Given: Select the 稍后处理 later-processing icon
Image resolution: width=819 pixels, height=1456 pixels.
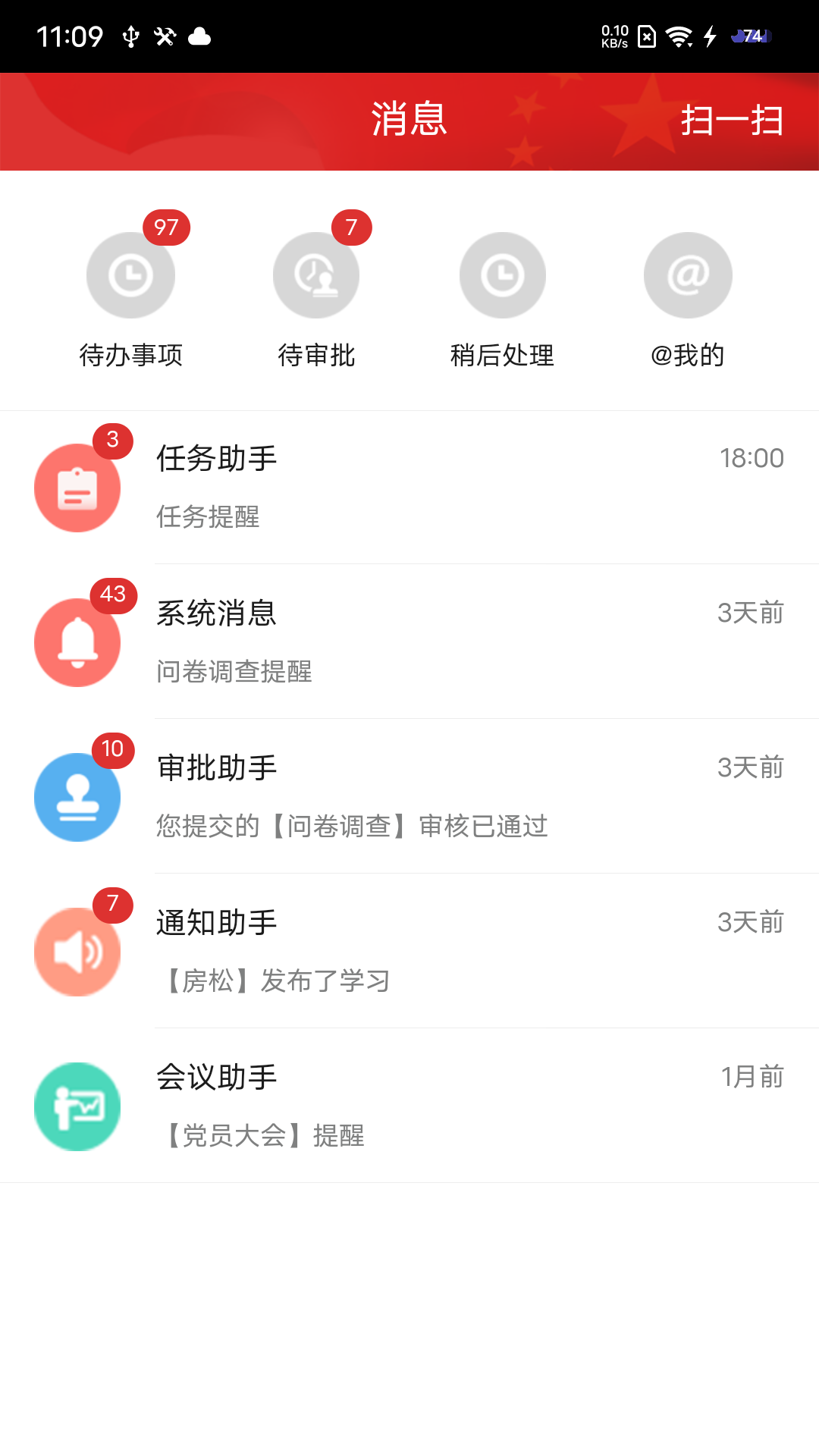Looking at the screenshot, I should pos(502,275).
